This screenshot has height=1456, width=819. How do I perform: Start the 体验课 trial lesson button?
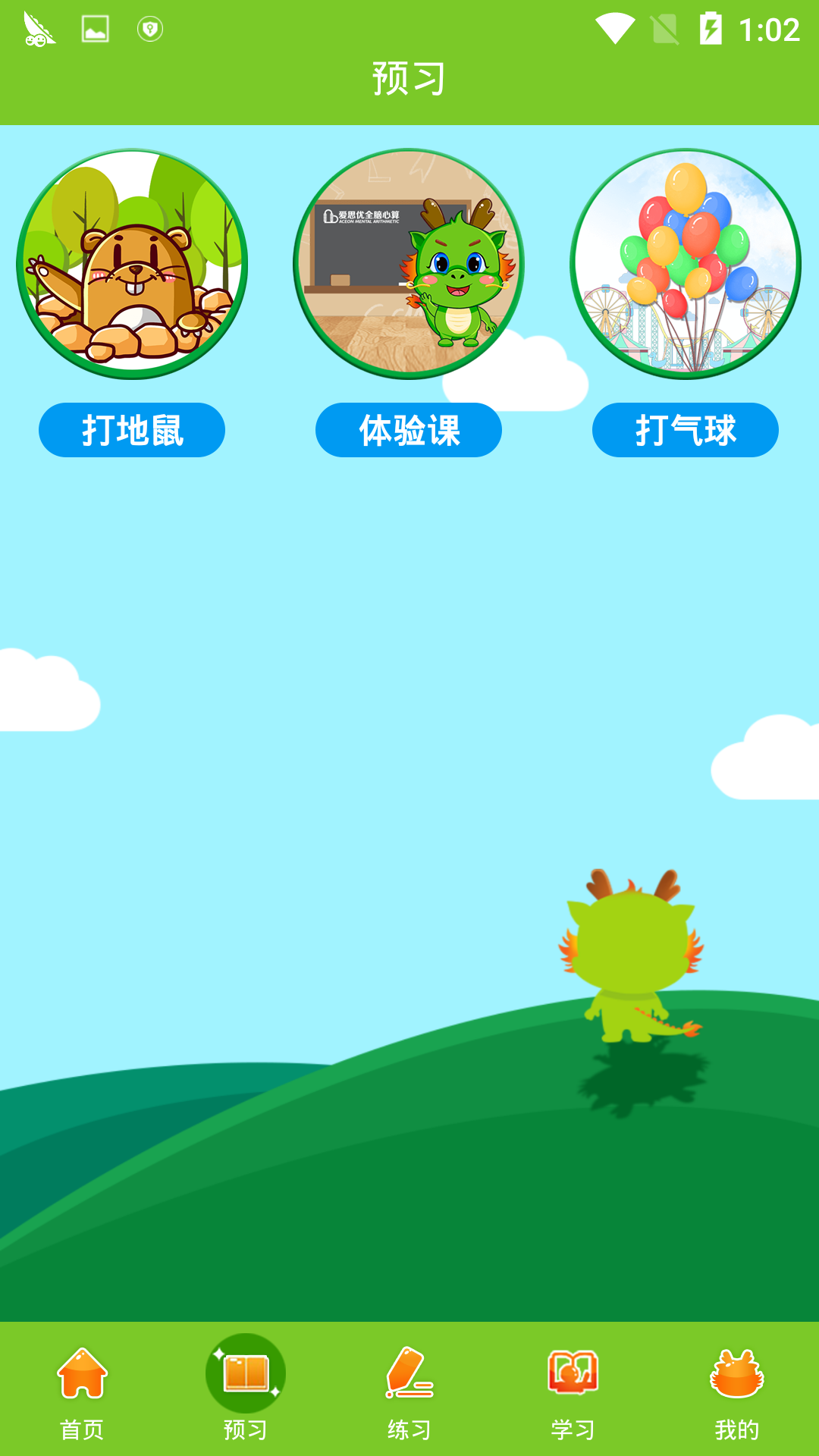409,430
